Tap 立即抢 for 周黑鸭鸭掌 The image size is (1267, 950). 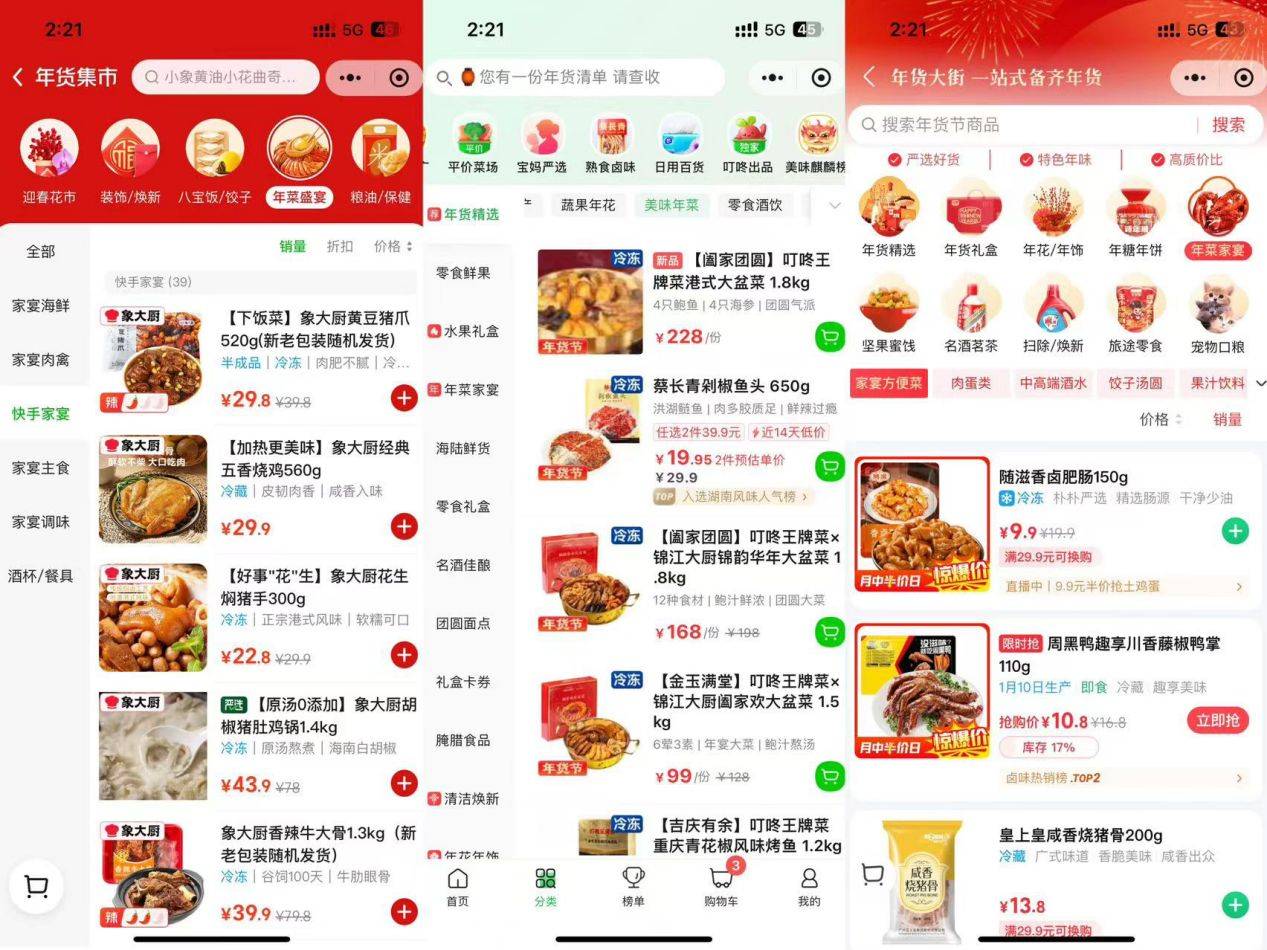1217,720
